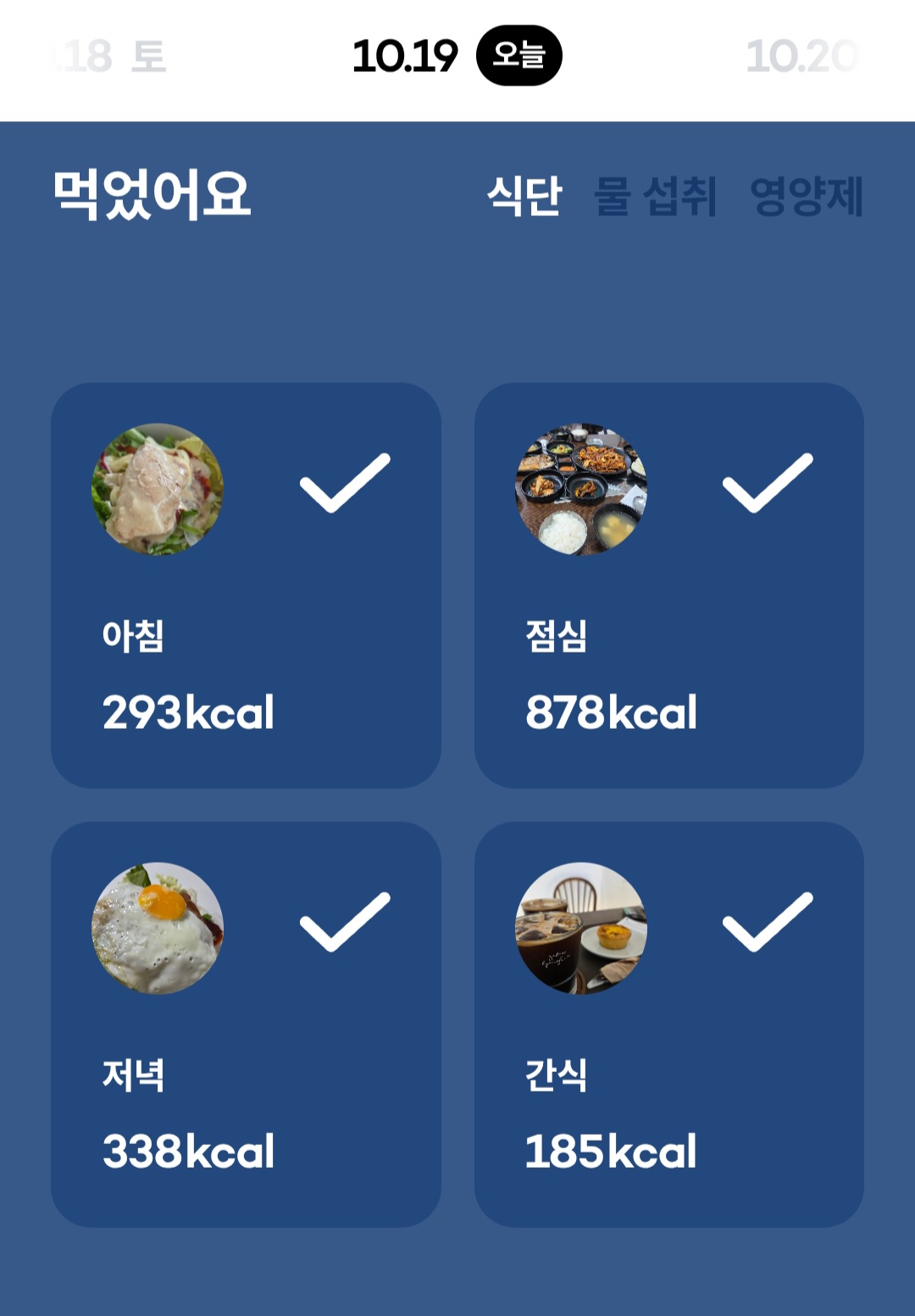Open the 점심 878kcal meal card

[669, 586]
